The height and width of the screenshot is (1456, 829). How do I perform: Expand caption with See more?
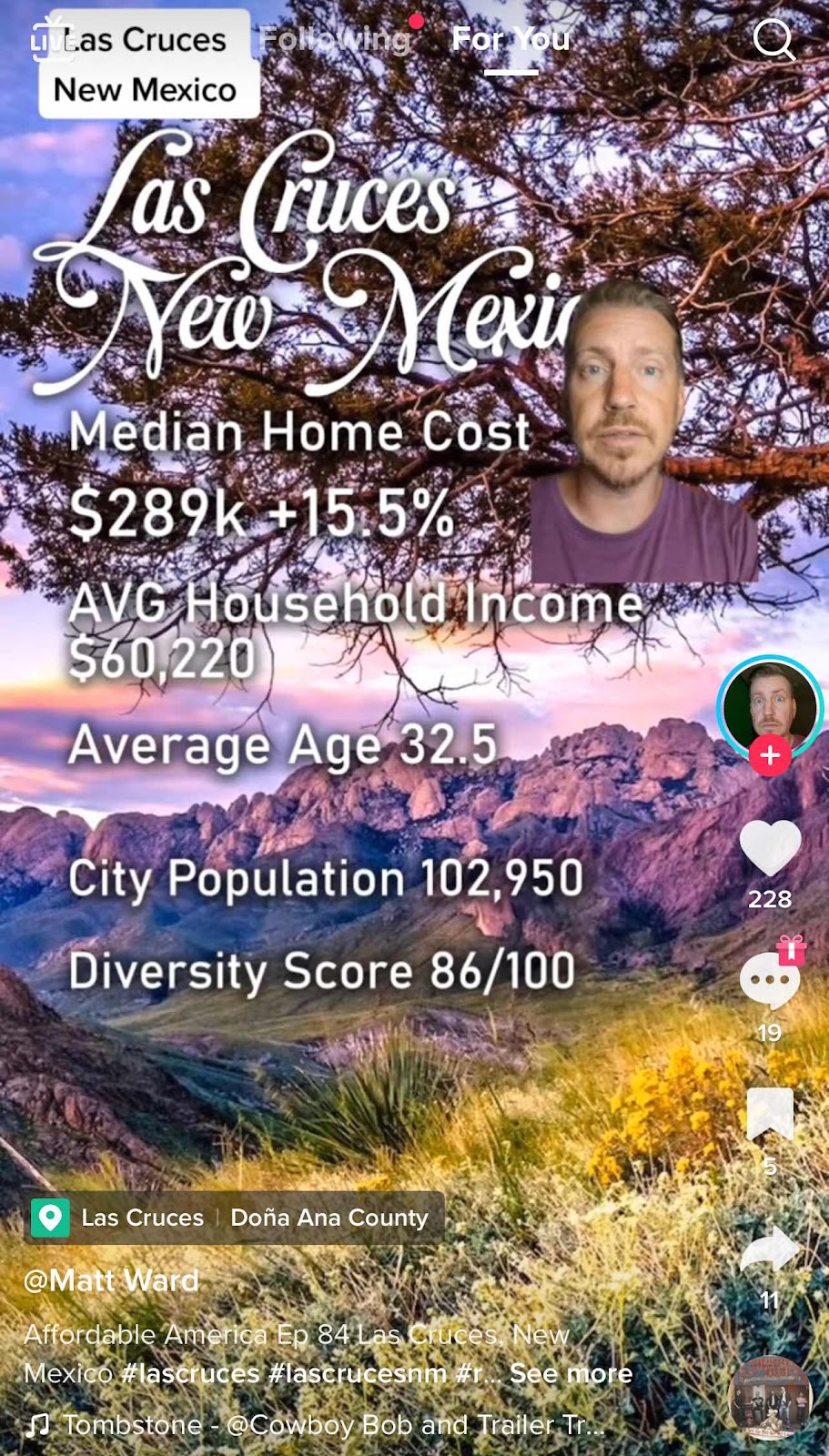pos(571,1373)
